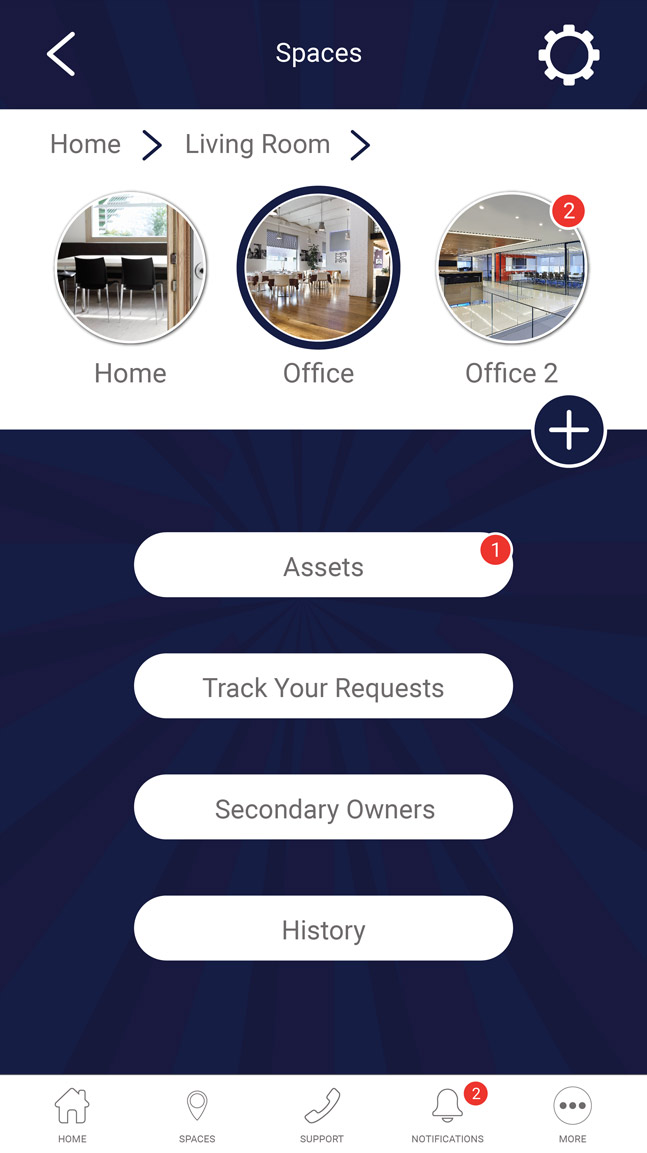View Secondary Owners
The image size is (647, 1153).
[323, 808]
